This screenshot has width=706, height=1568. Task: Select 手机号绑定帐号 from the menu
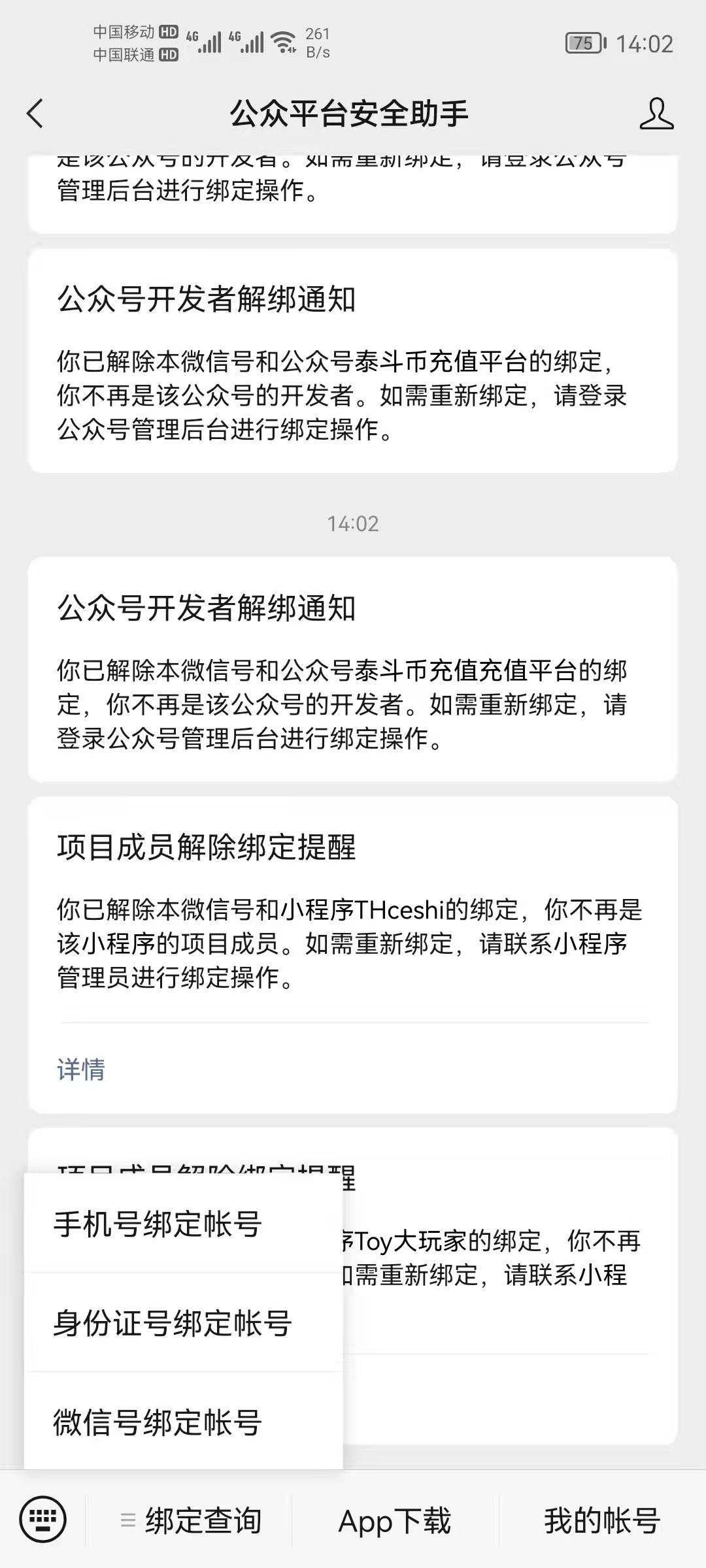(x=158, y=1224)
